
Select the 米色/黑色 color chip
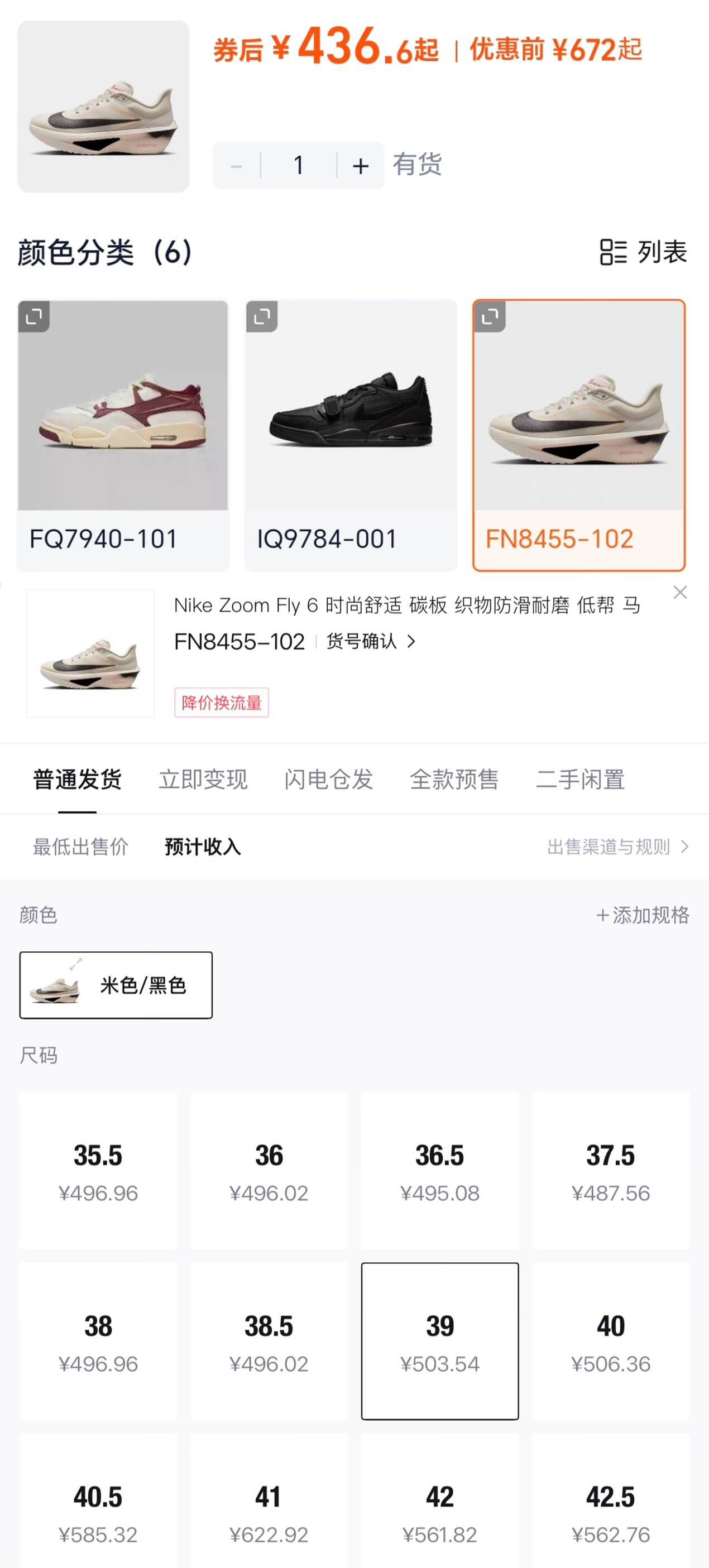click(116, 985)
